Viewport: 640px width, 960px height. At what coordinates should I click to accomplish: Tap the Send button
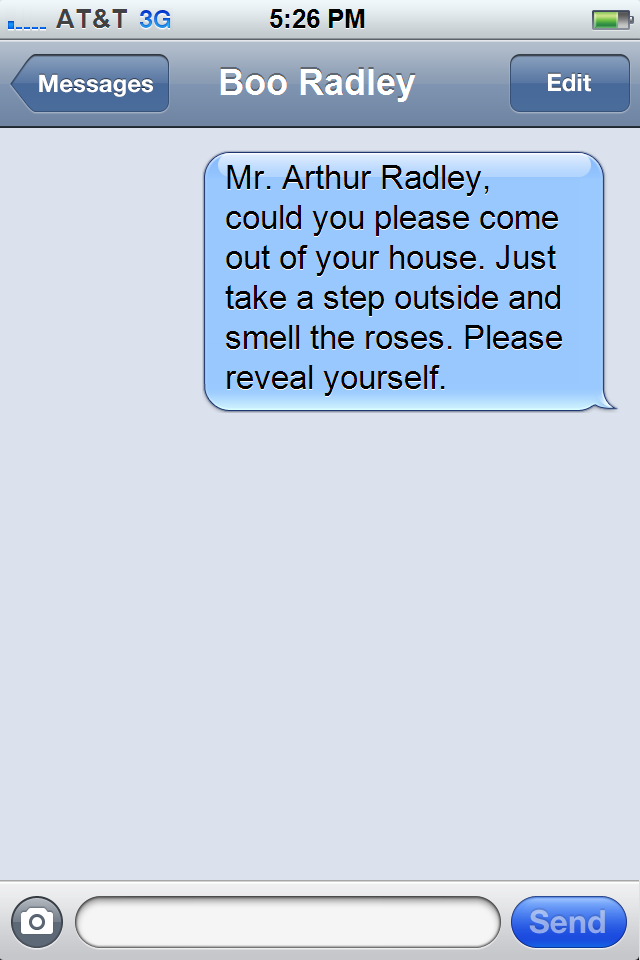click(x=568, y=921)
